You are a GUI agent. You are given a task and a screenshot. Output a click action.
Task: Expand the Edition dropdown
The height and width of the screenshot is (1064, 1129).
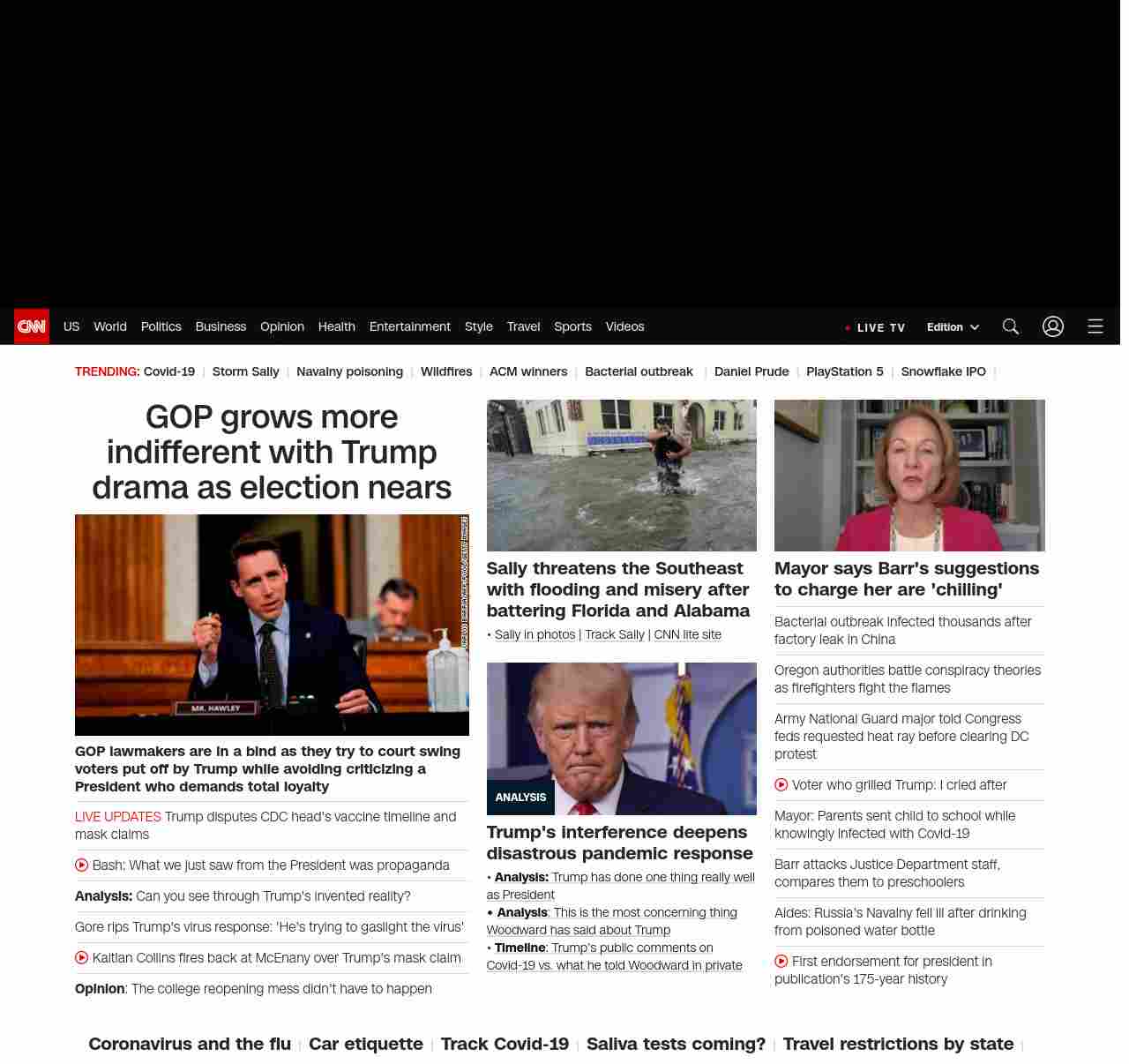[953, 327]
